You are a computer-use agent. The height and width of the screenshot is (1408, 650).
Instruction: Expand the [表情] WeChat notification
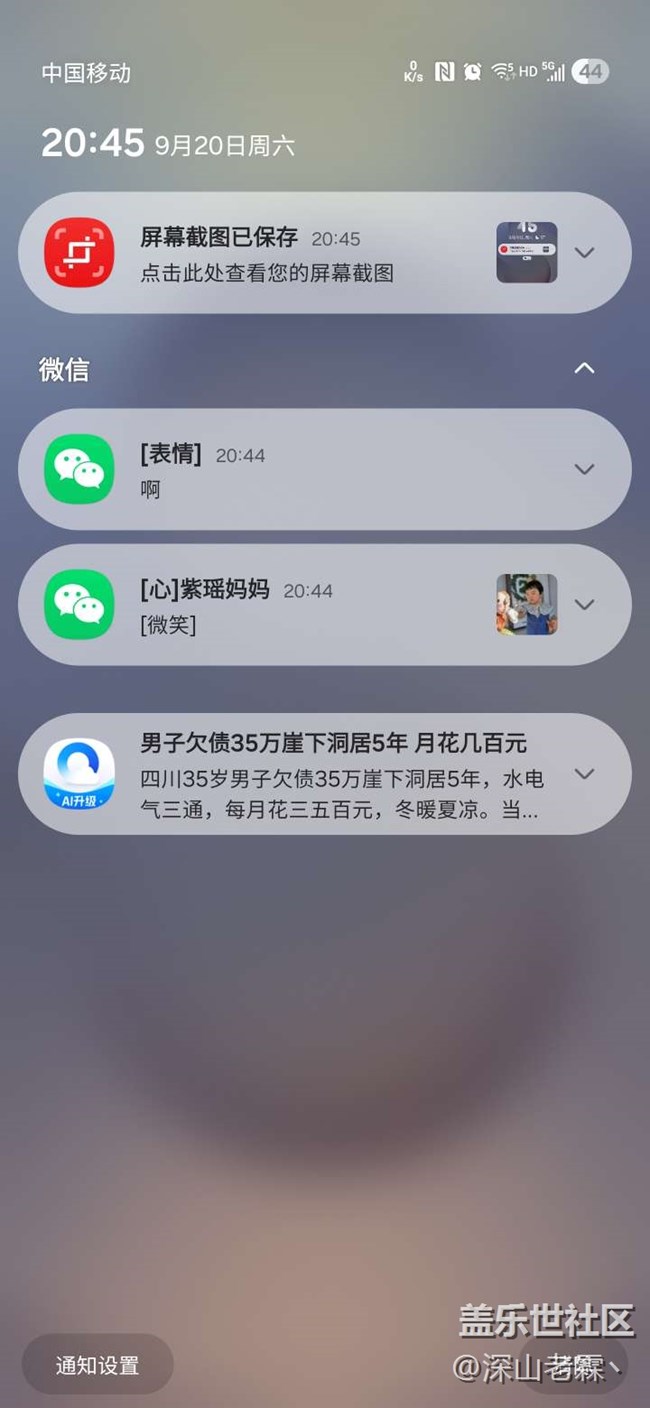[585, 469]
